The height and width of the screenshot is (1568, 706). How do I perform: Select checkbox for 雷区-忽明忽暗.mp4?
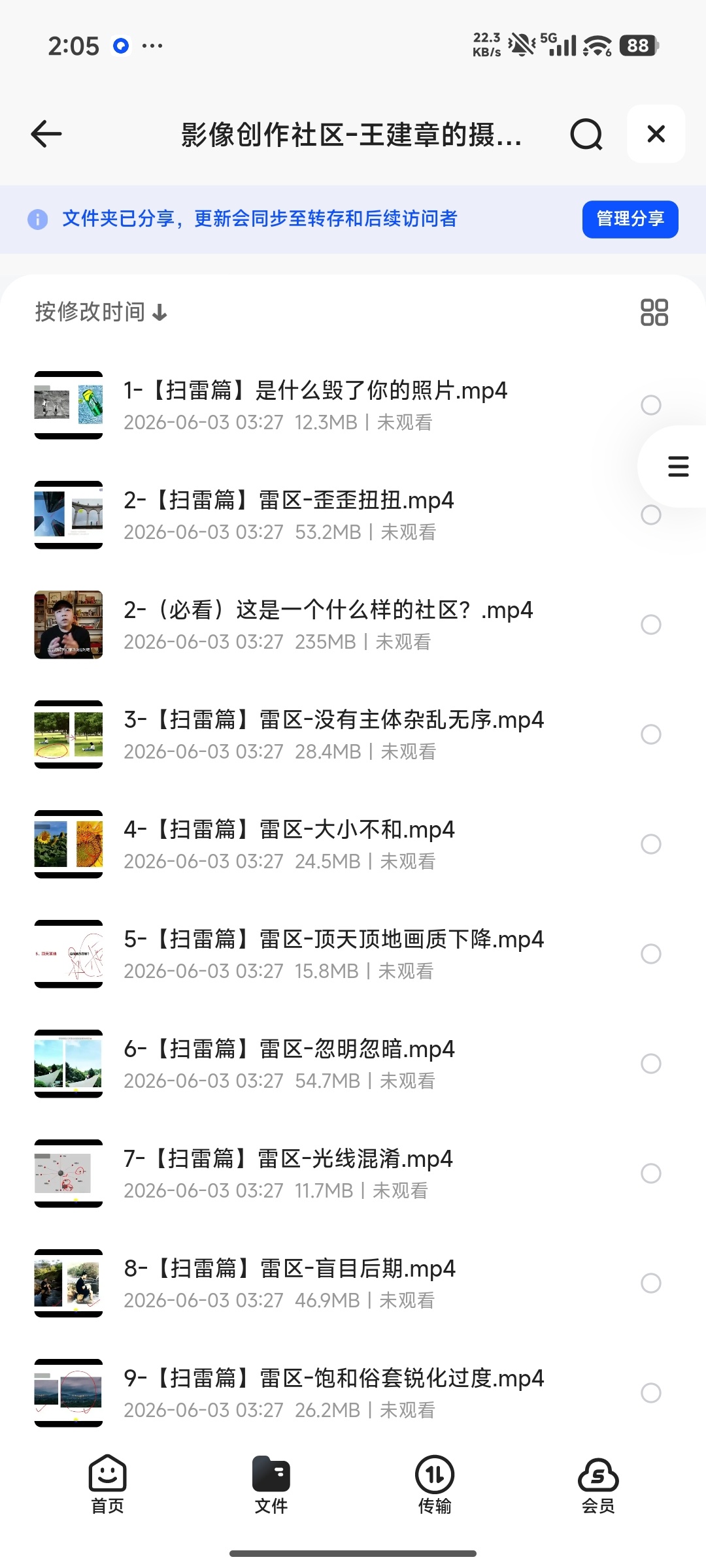tap(650, 1064)
